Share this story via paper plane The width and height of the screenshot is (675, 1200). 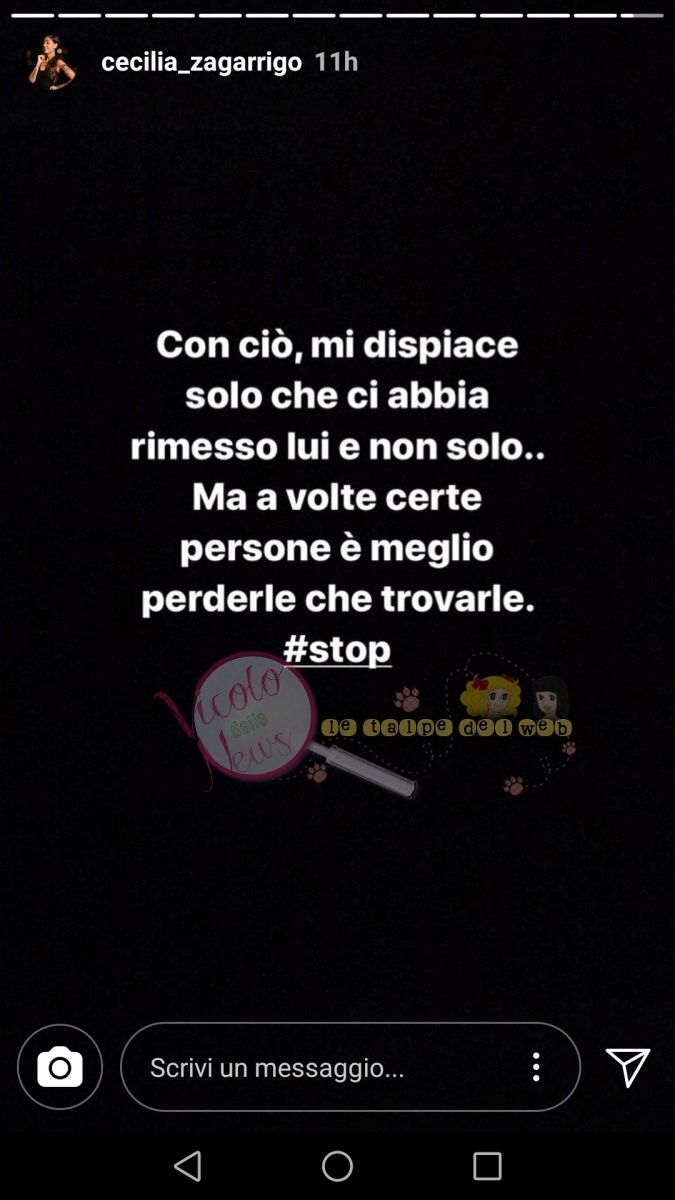point(628,1067)
